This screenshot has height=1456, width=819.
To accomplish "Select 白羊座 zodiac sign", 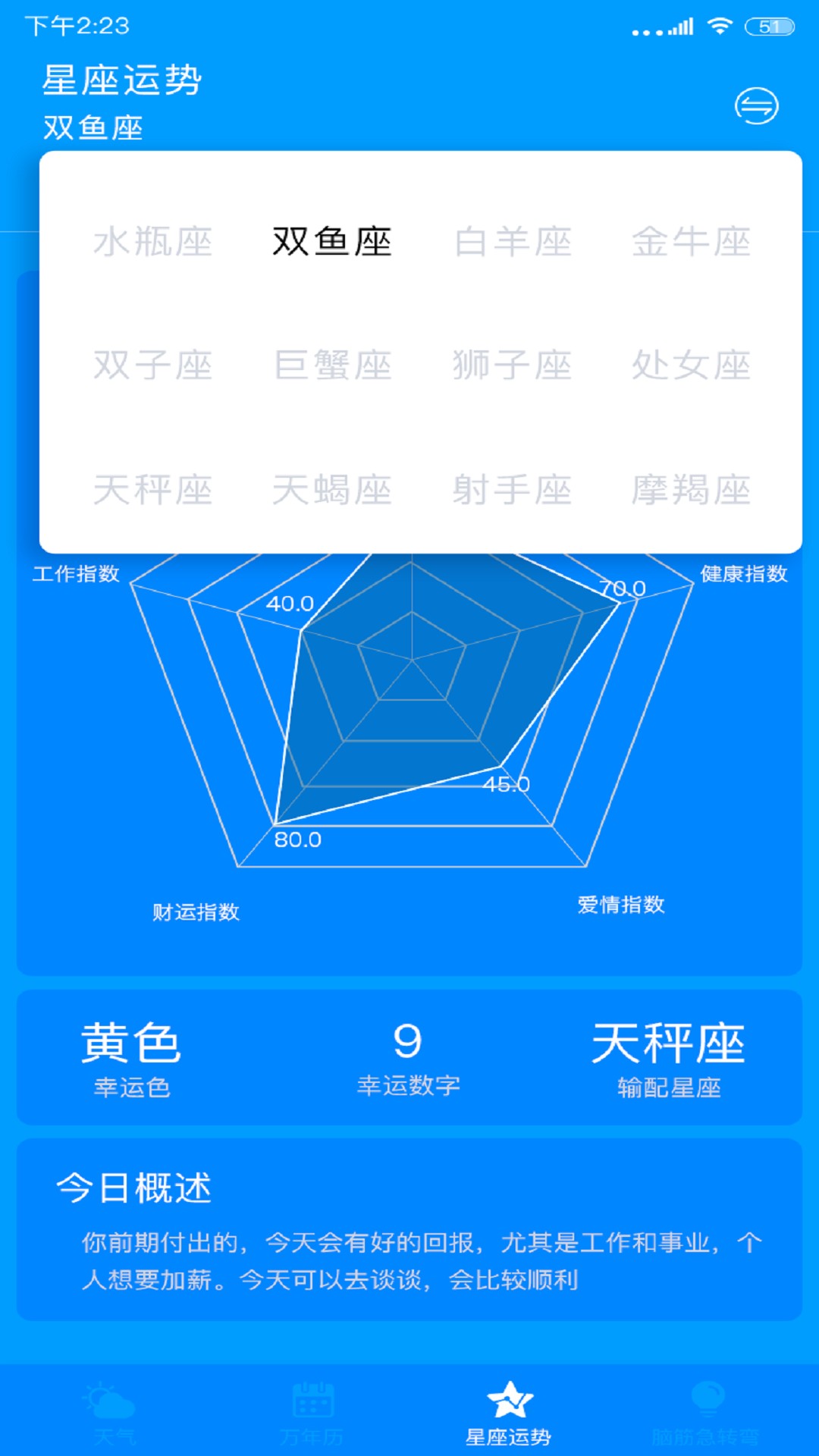I will [x=513, y=242].
